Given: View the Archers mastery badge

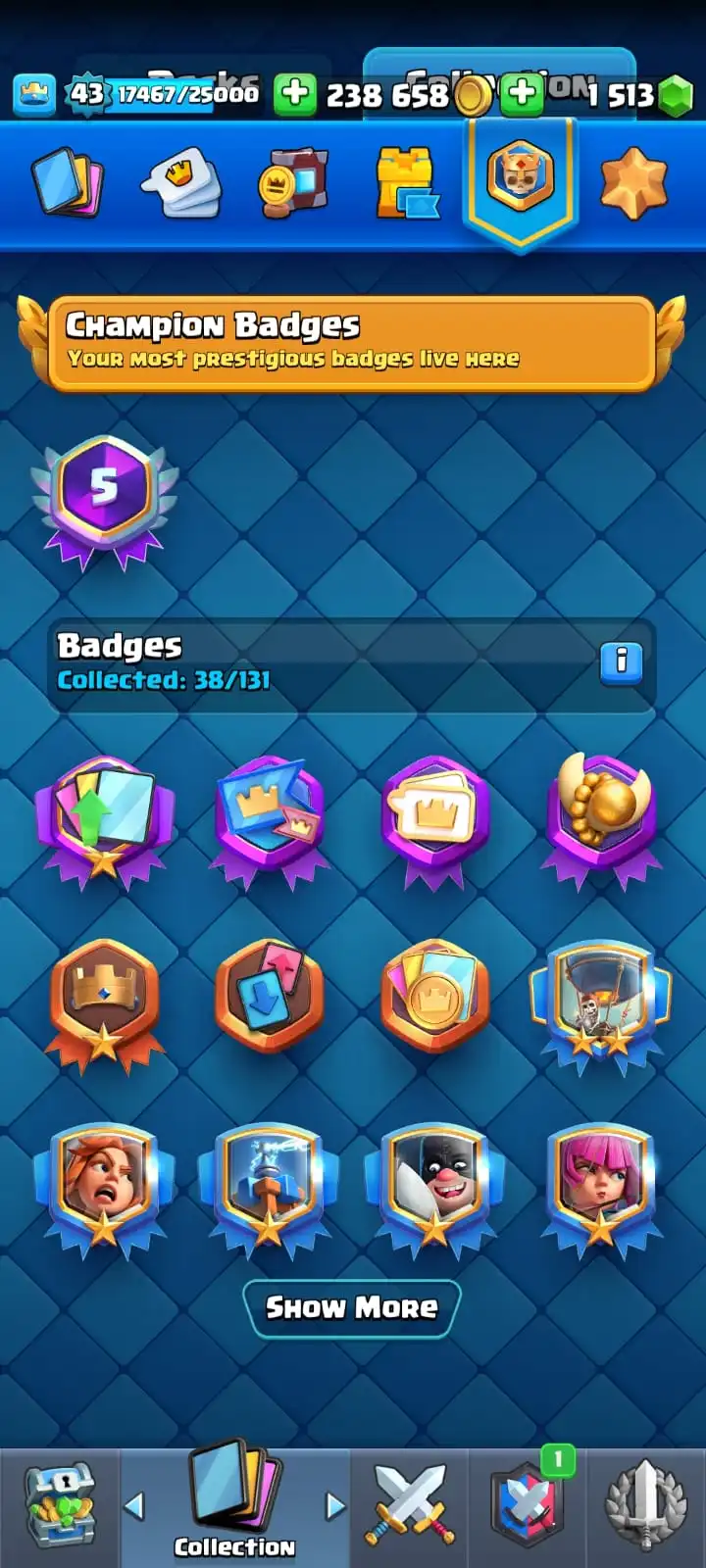Looking at the screenshot, I should click(600, 1186).
